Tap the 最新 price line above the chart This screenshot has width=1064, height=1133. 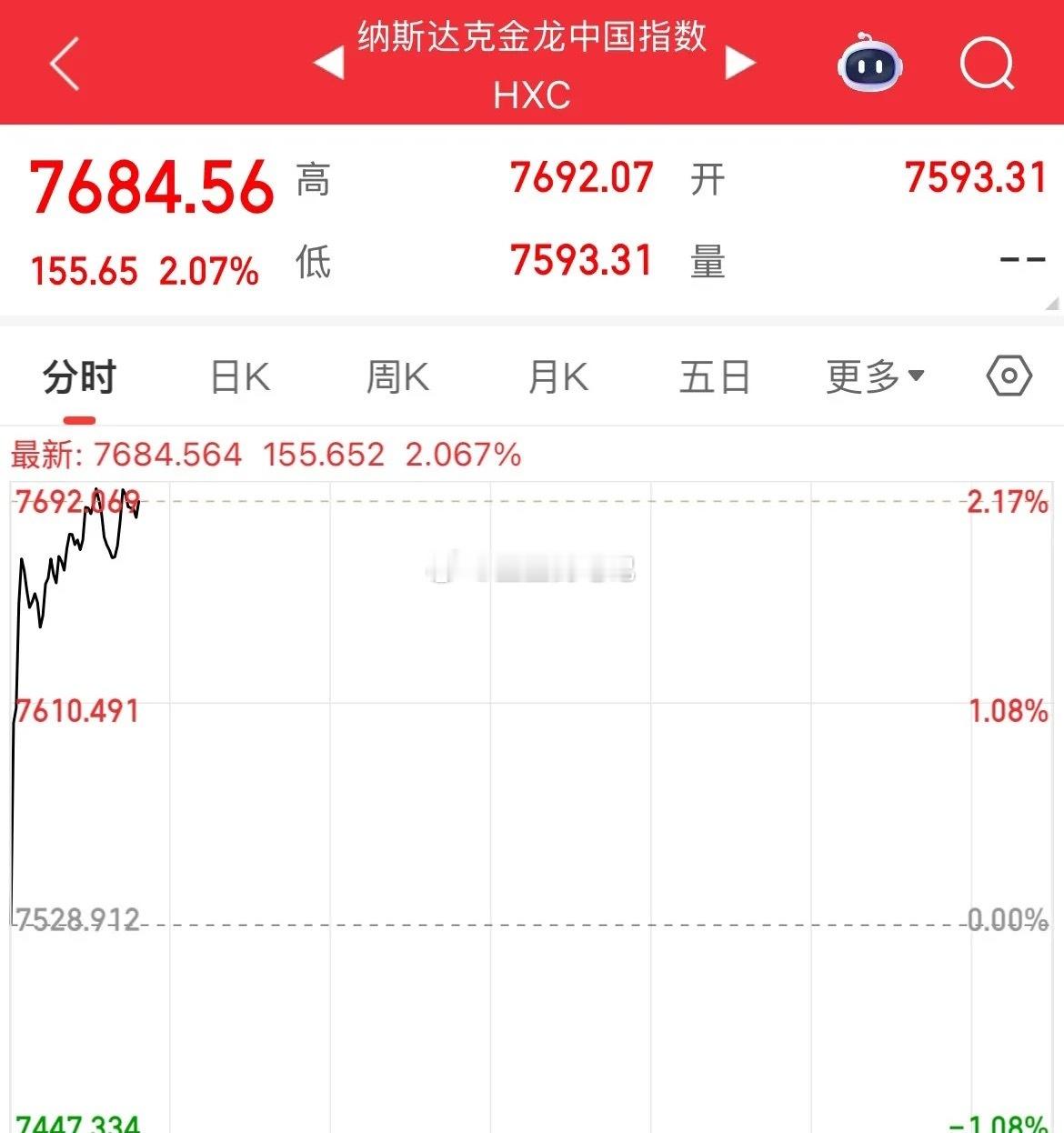(x=264, y=453)
